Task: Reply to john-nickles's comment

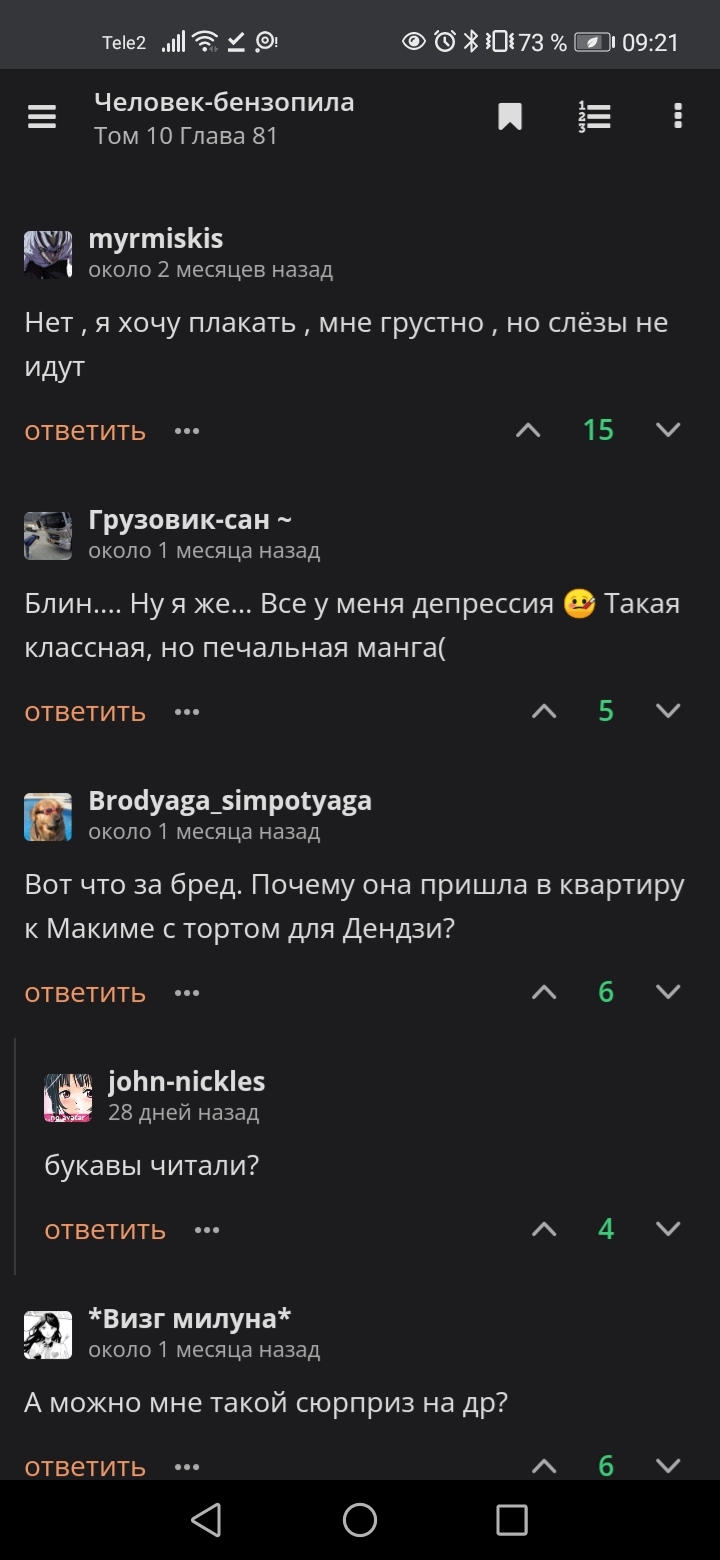Action: pos(105,1230)
